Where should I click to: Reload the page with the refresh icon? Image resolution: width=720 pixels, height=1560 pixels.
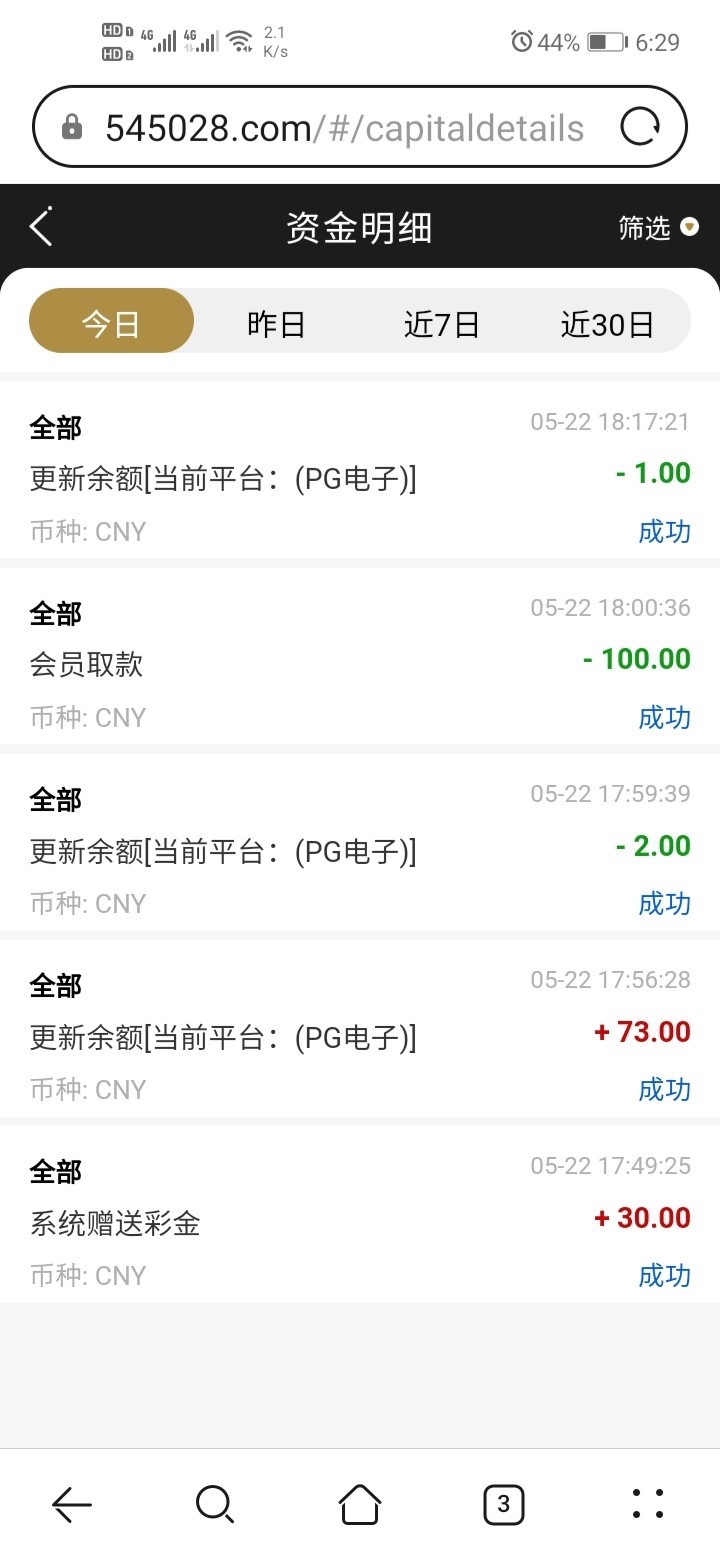640,127
